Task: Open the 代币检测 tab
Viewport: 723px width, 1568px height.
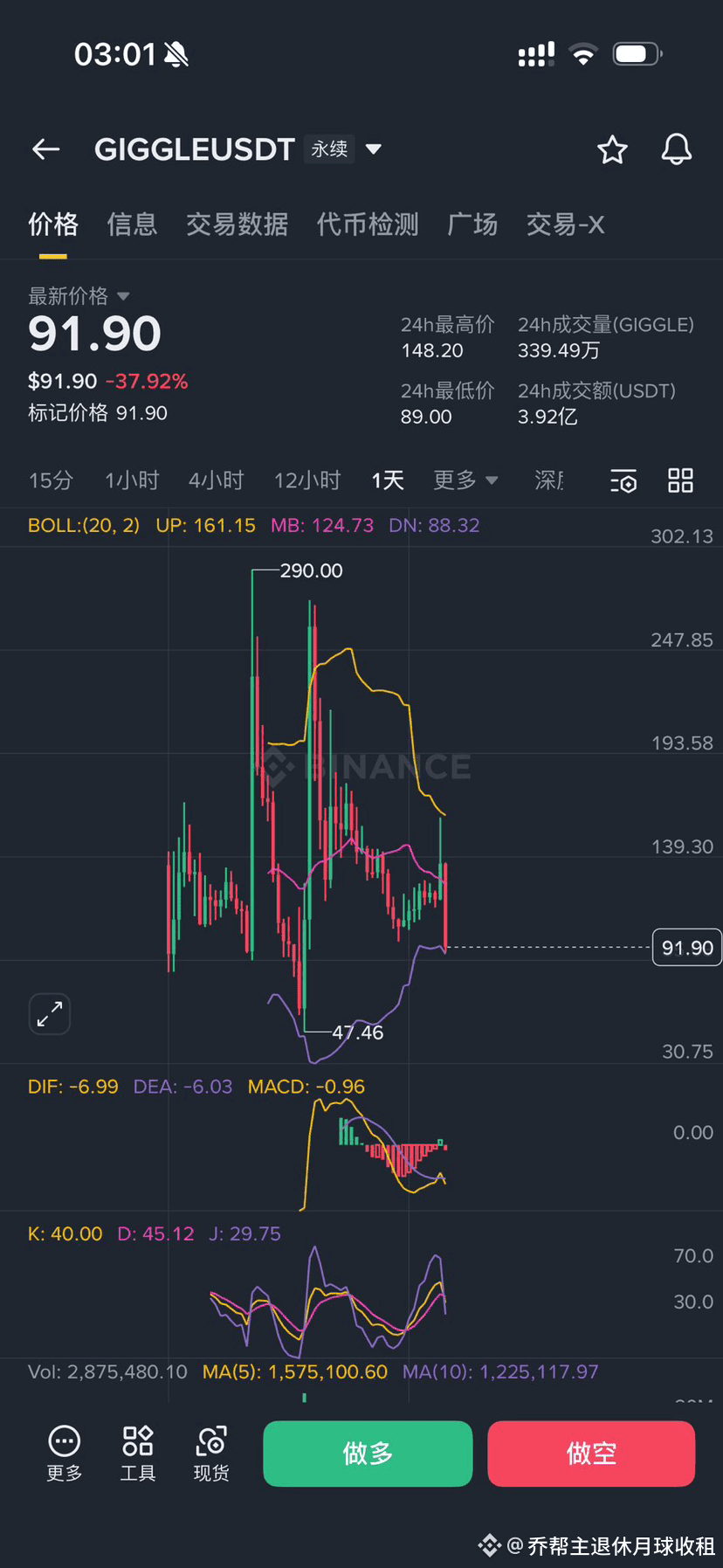Action: tap(368, 224)
